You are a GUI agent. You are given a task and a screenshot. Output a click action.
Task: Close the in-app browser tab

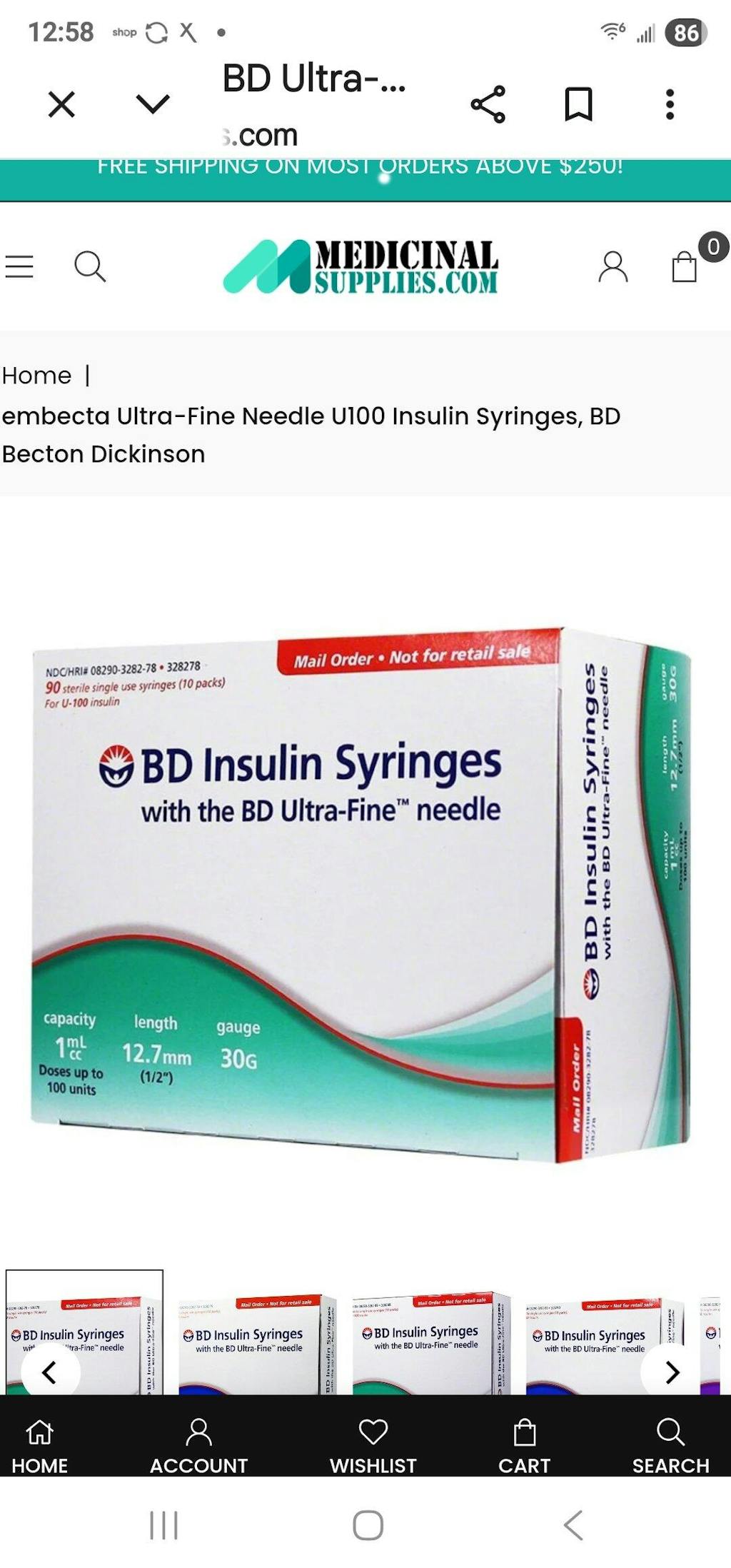[x=61, y=105]
